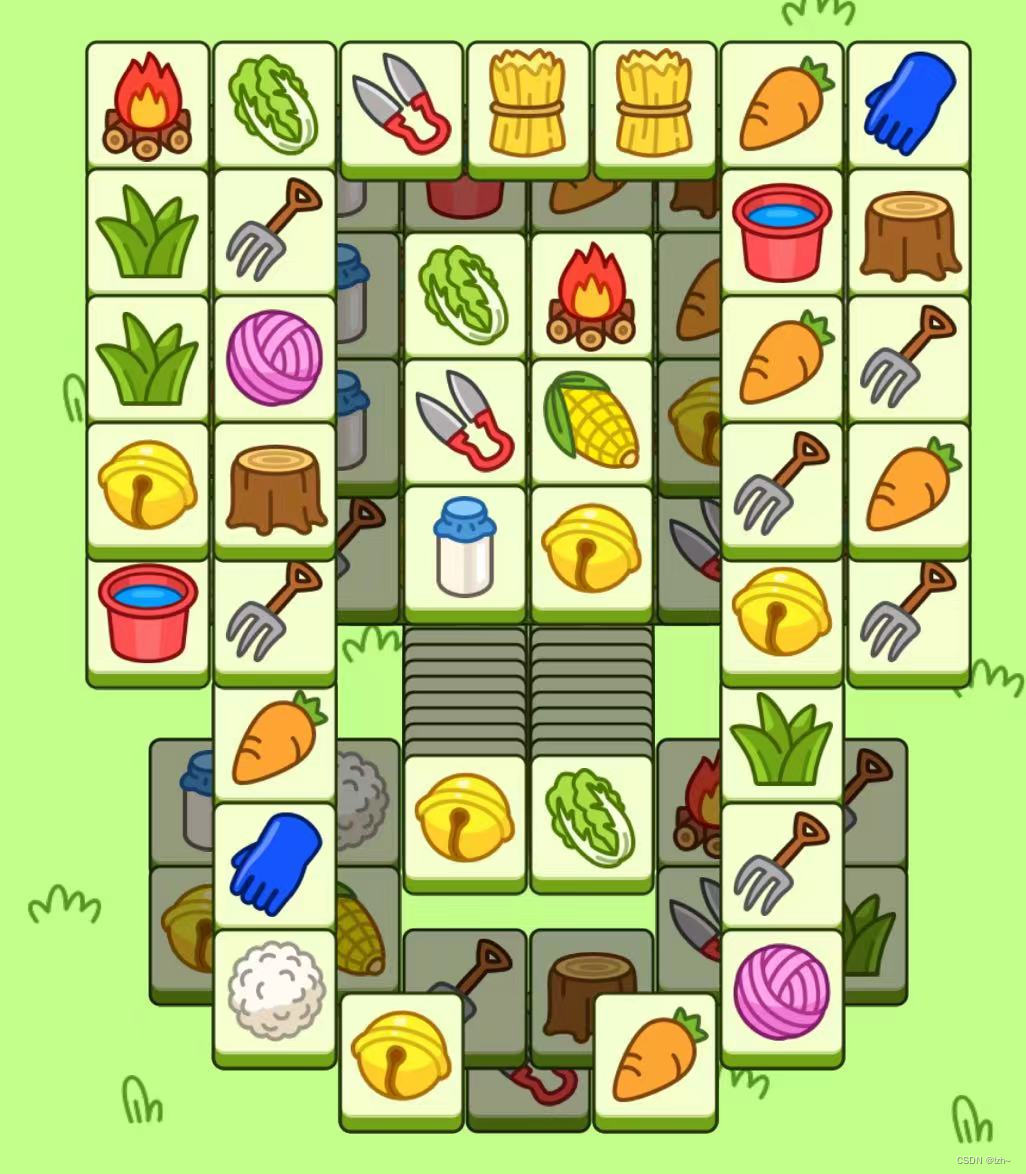Click the pink yarn ball in the bottom-right area
Viewport: 1026px width, 1174px height.
coord(783,990)
